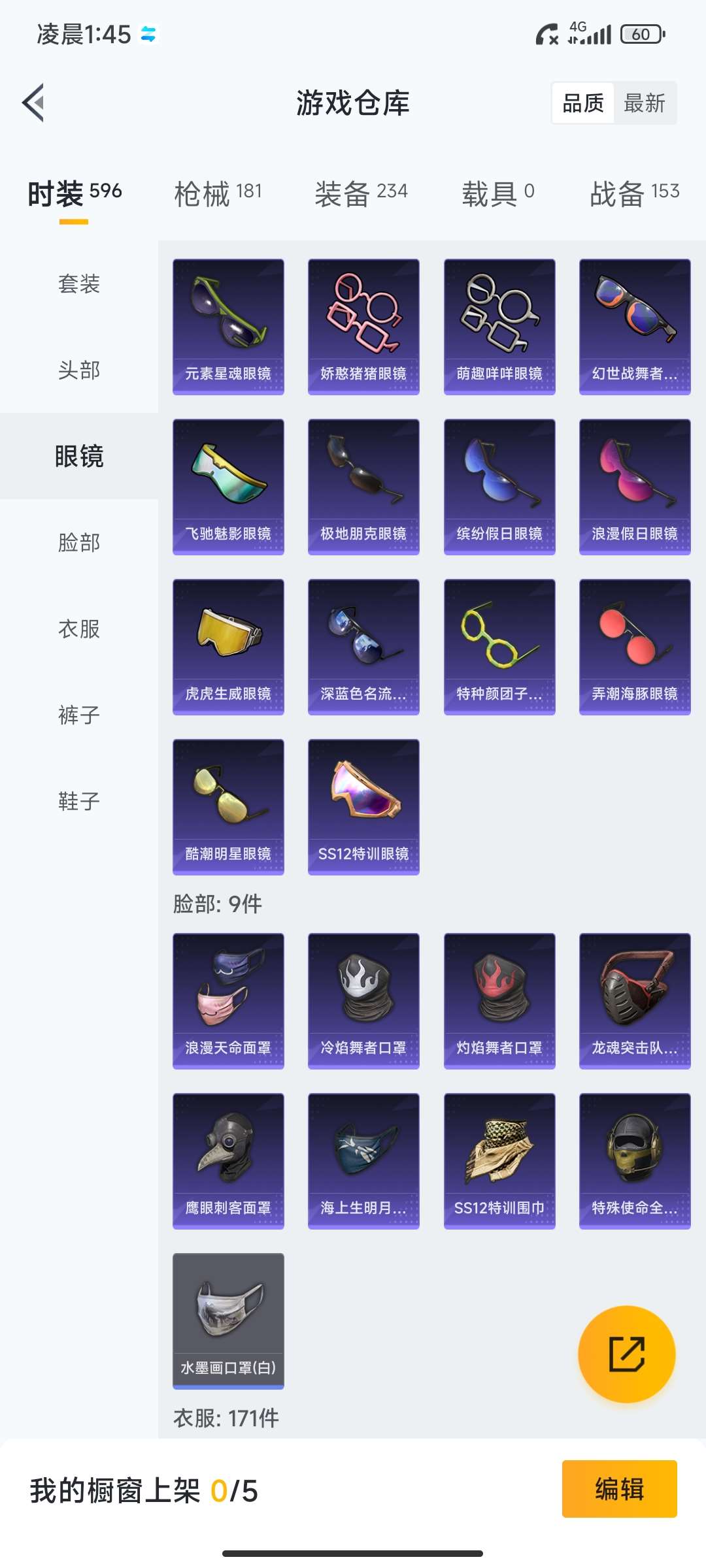706x1568 pixels.
Task: Open the 鞋子 category
Action: (x=79, y=802)
